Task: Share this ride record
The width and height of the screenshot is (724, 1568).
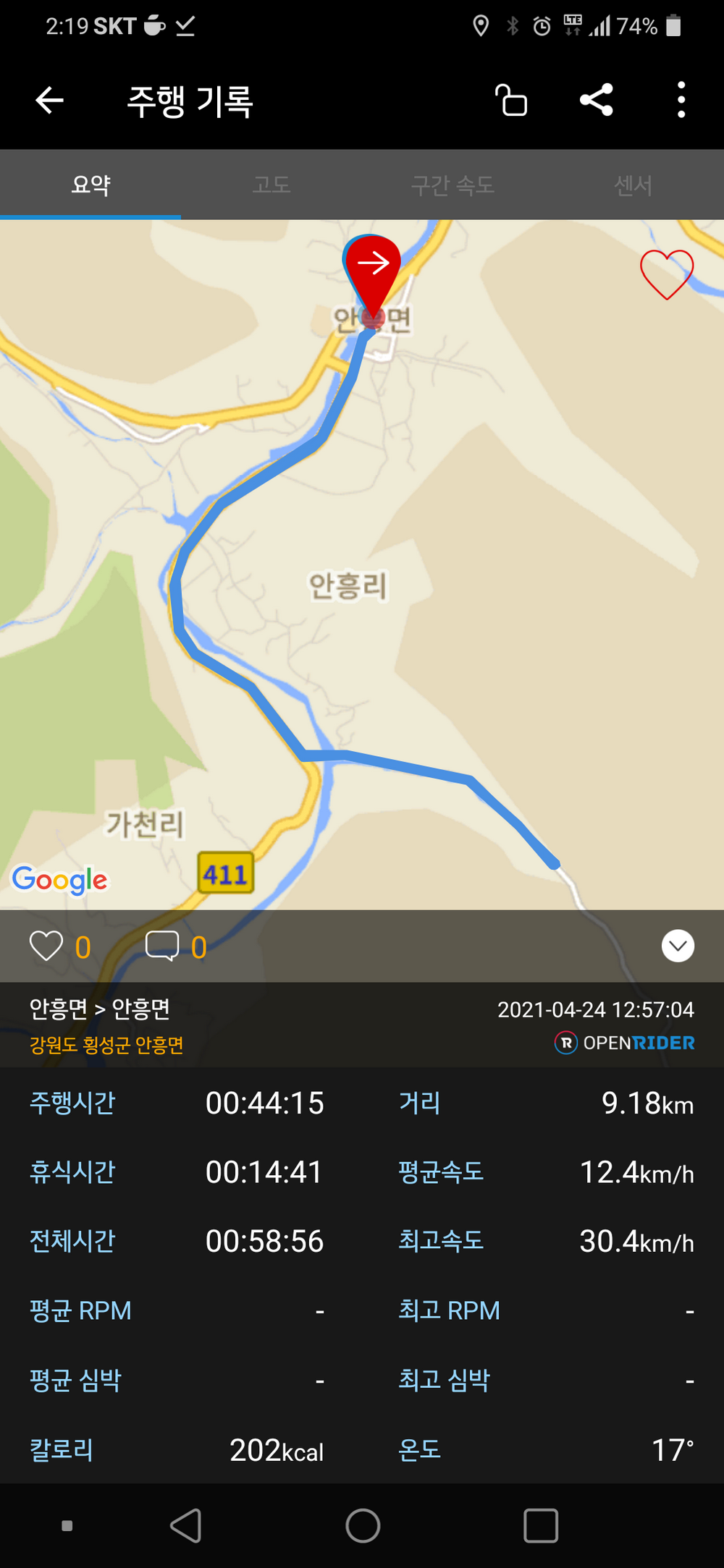Action: pos(597,101)
